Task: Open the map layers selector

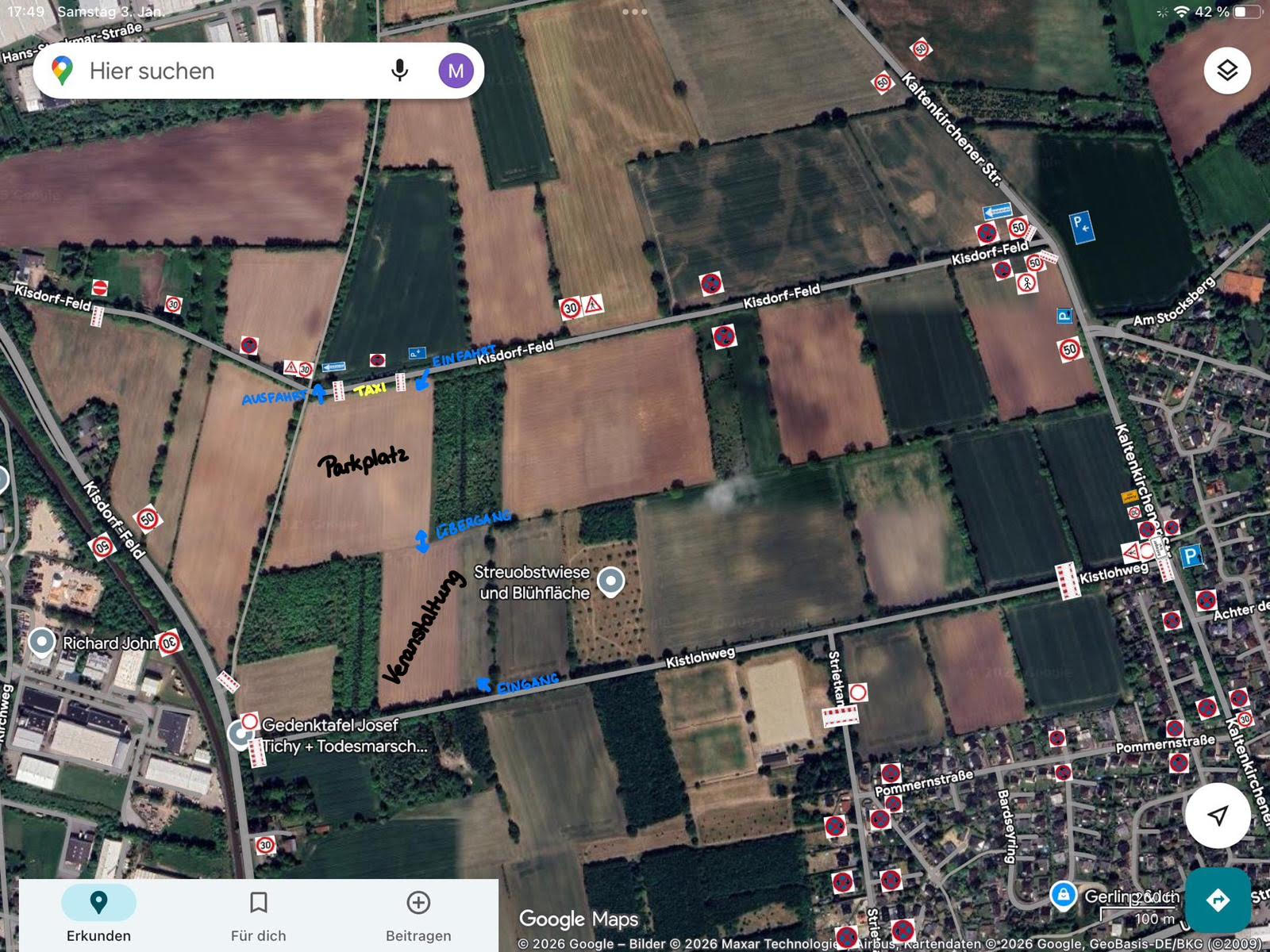Action: 1227,71
